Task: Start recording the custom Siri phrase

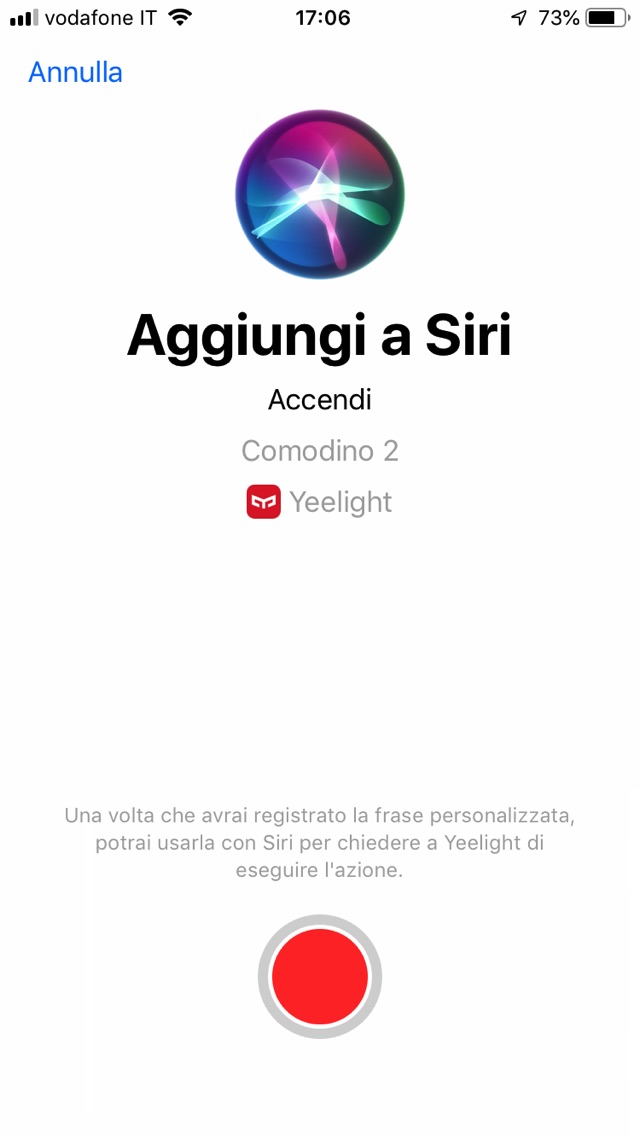Action: (x=320, y=976)
